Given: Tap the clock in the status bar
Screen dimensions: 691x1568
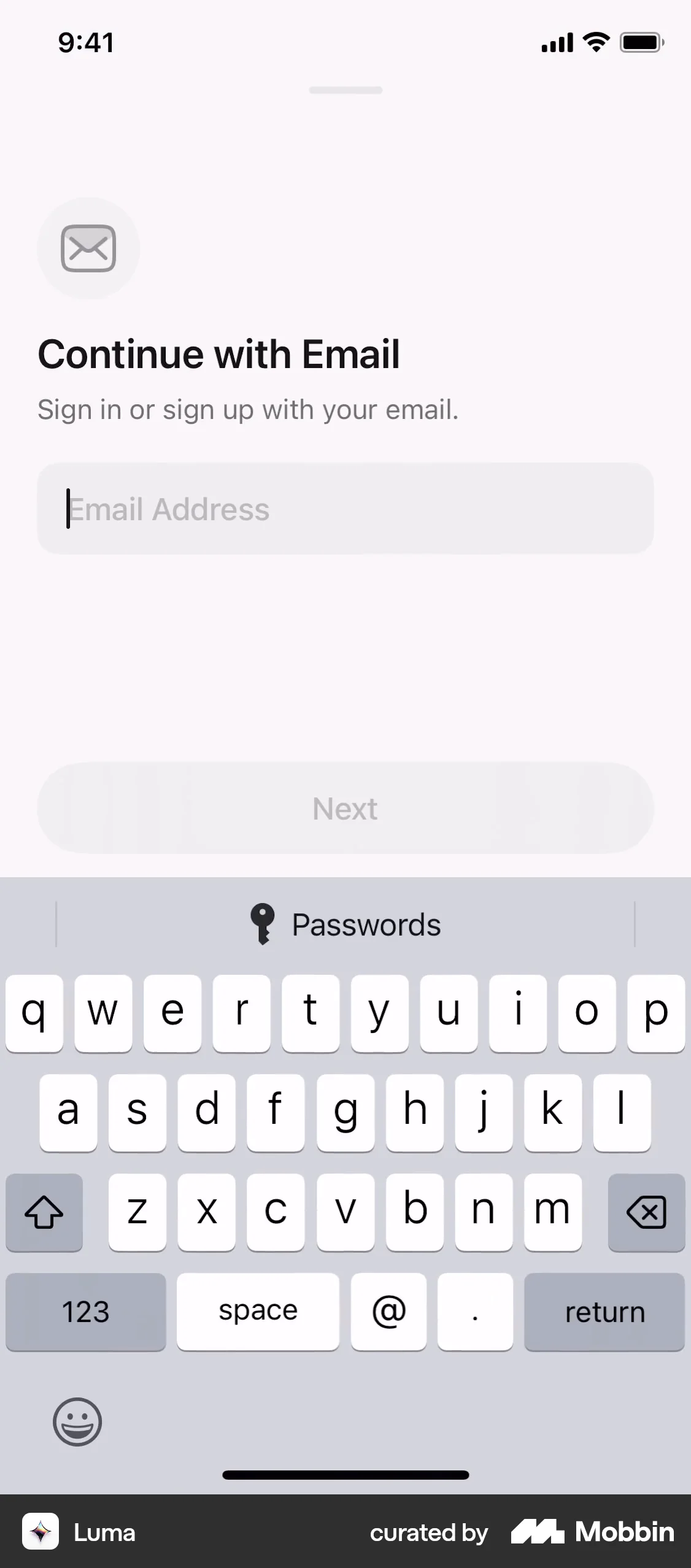Looking at the screenshot, I should click(85, 42).
